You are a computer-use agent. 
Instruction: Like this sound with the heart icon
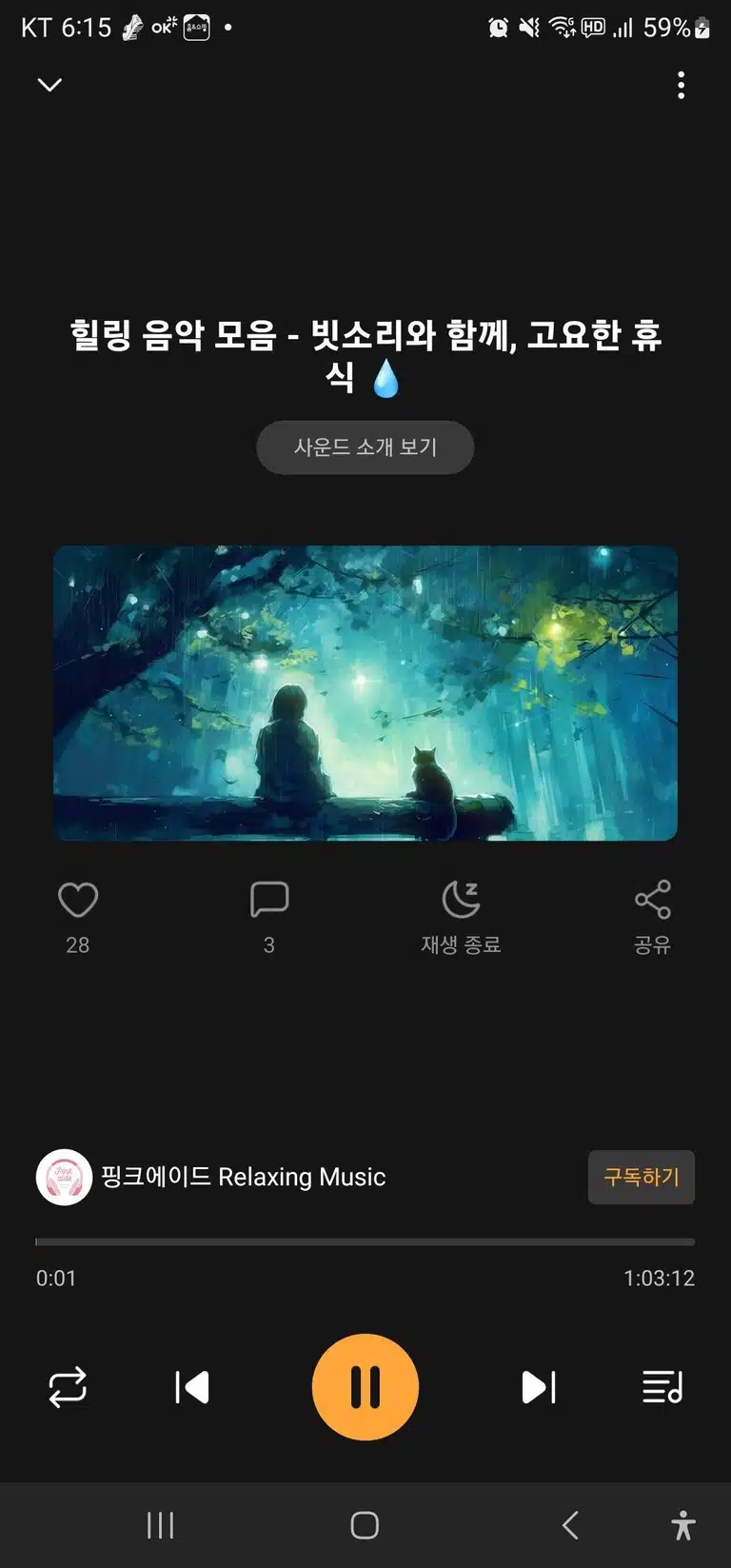click(78, 900)
